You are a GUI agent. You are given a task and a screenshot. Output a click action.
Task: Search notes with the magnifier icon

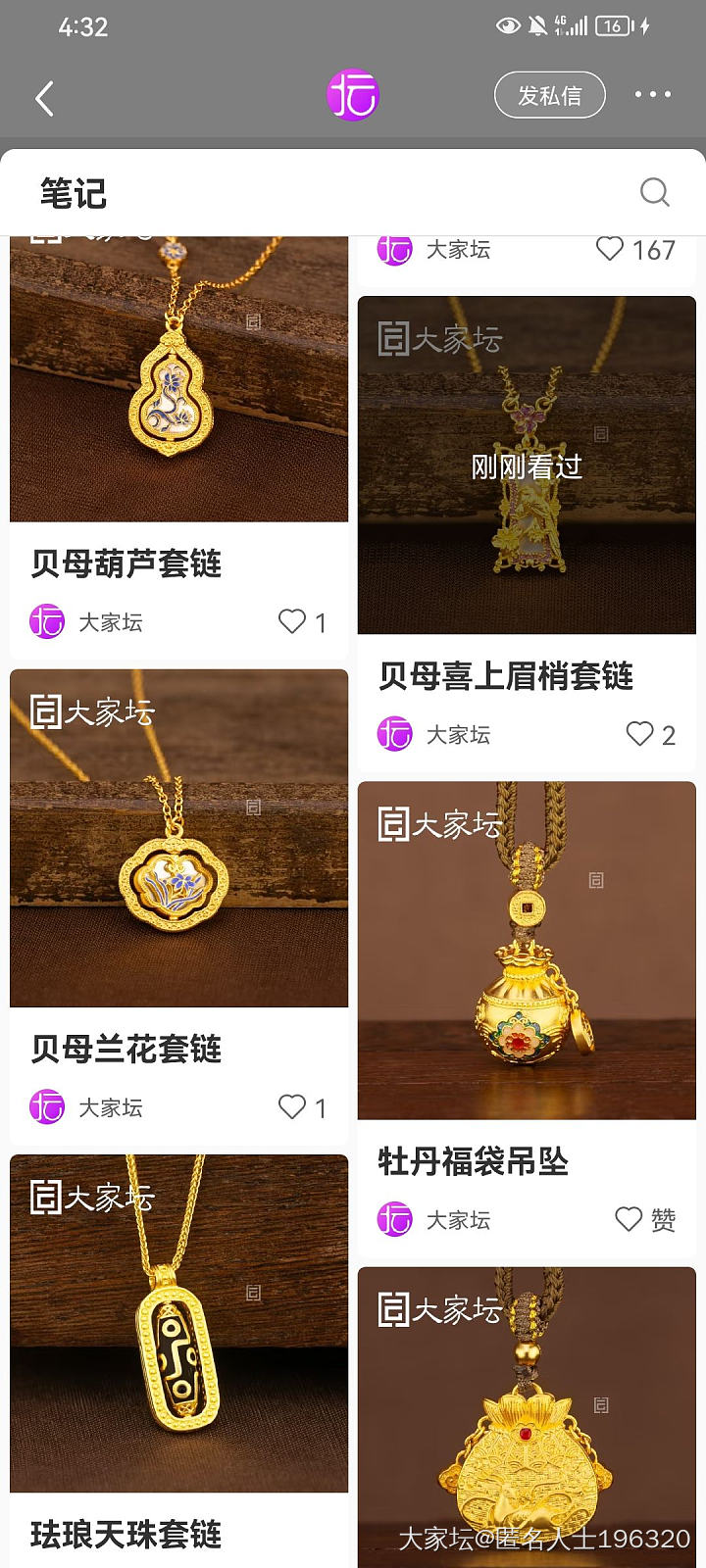654,192
